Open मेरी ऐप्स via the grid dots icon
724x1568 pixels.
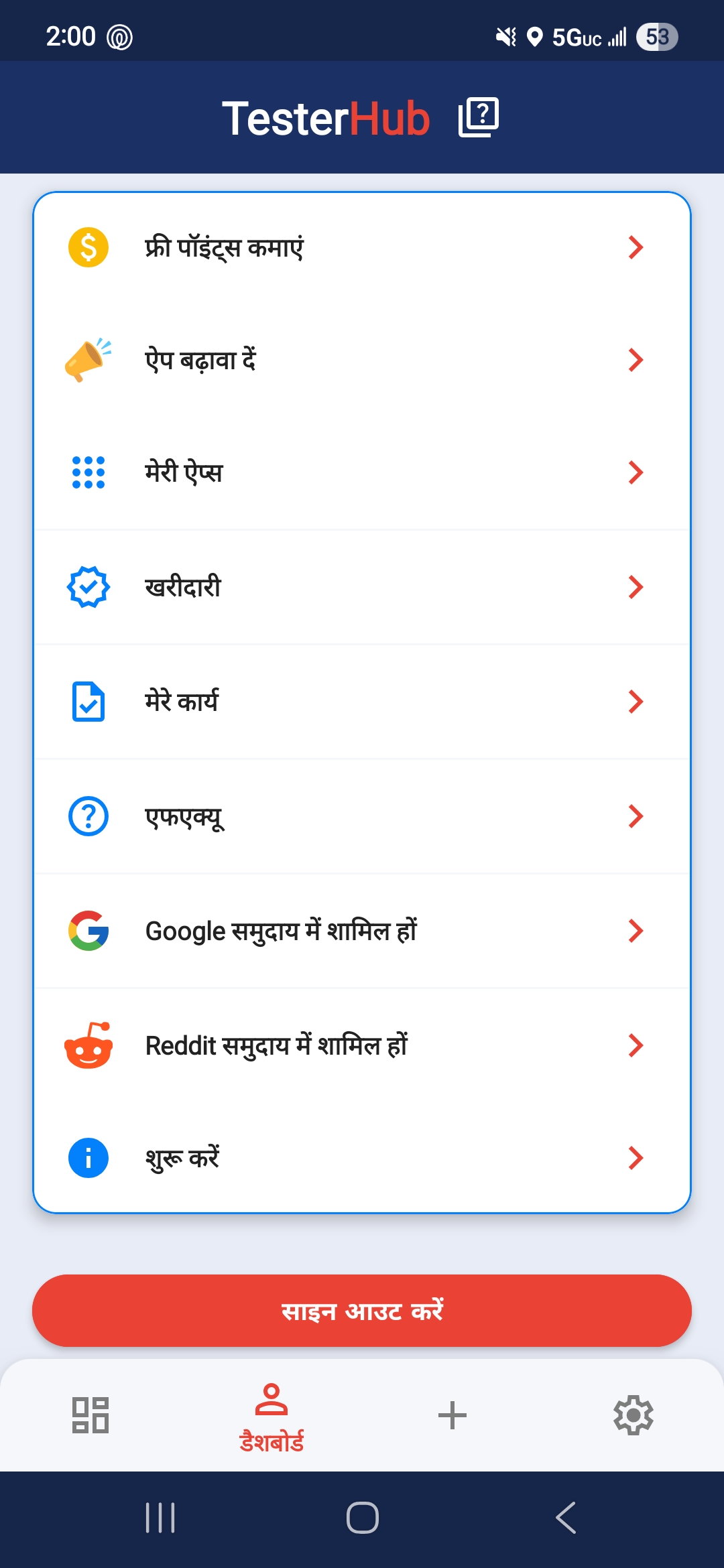click(x=88, y=472)
